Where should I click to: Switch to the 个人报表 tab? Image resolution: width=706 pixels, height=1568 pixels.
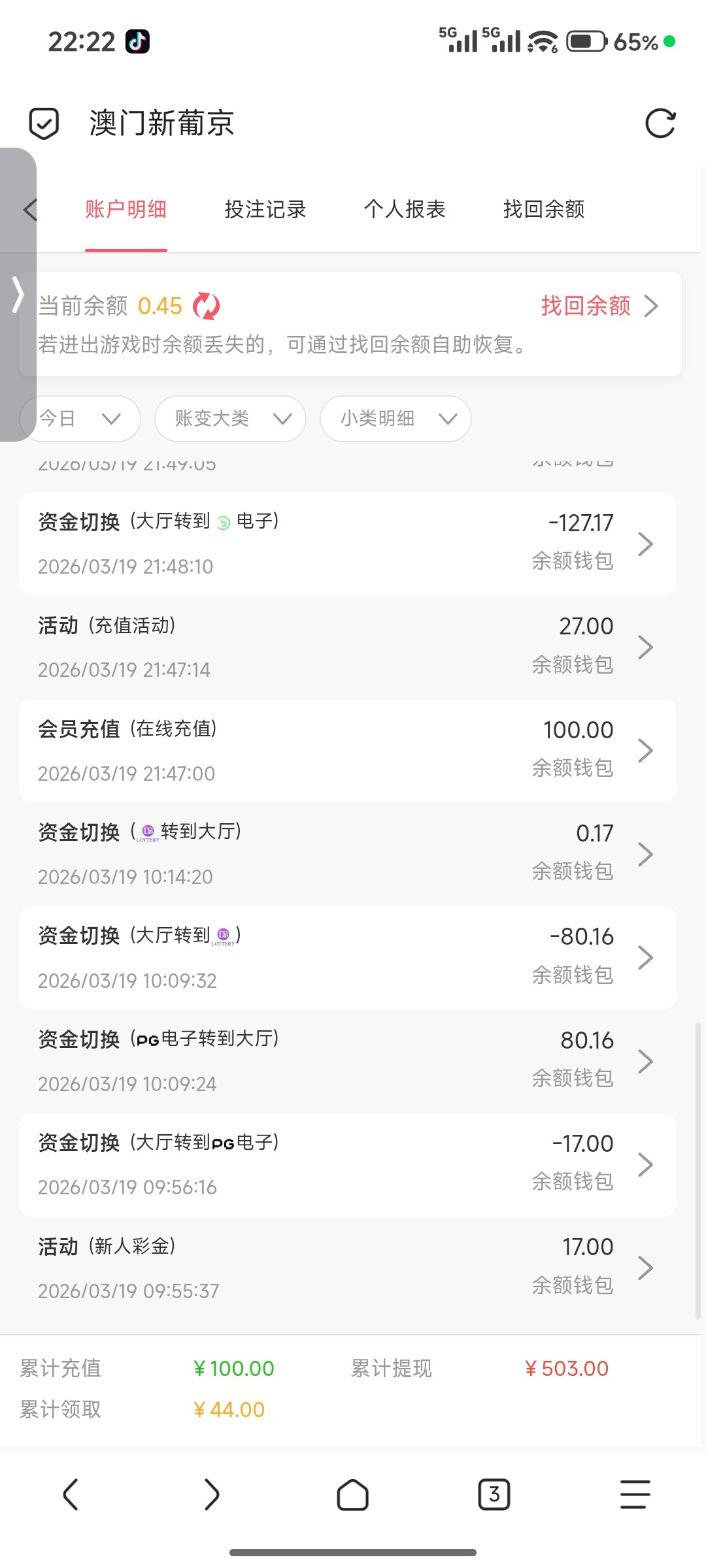pos(405,210)
